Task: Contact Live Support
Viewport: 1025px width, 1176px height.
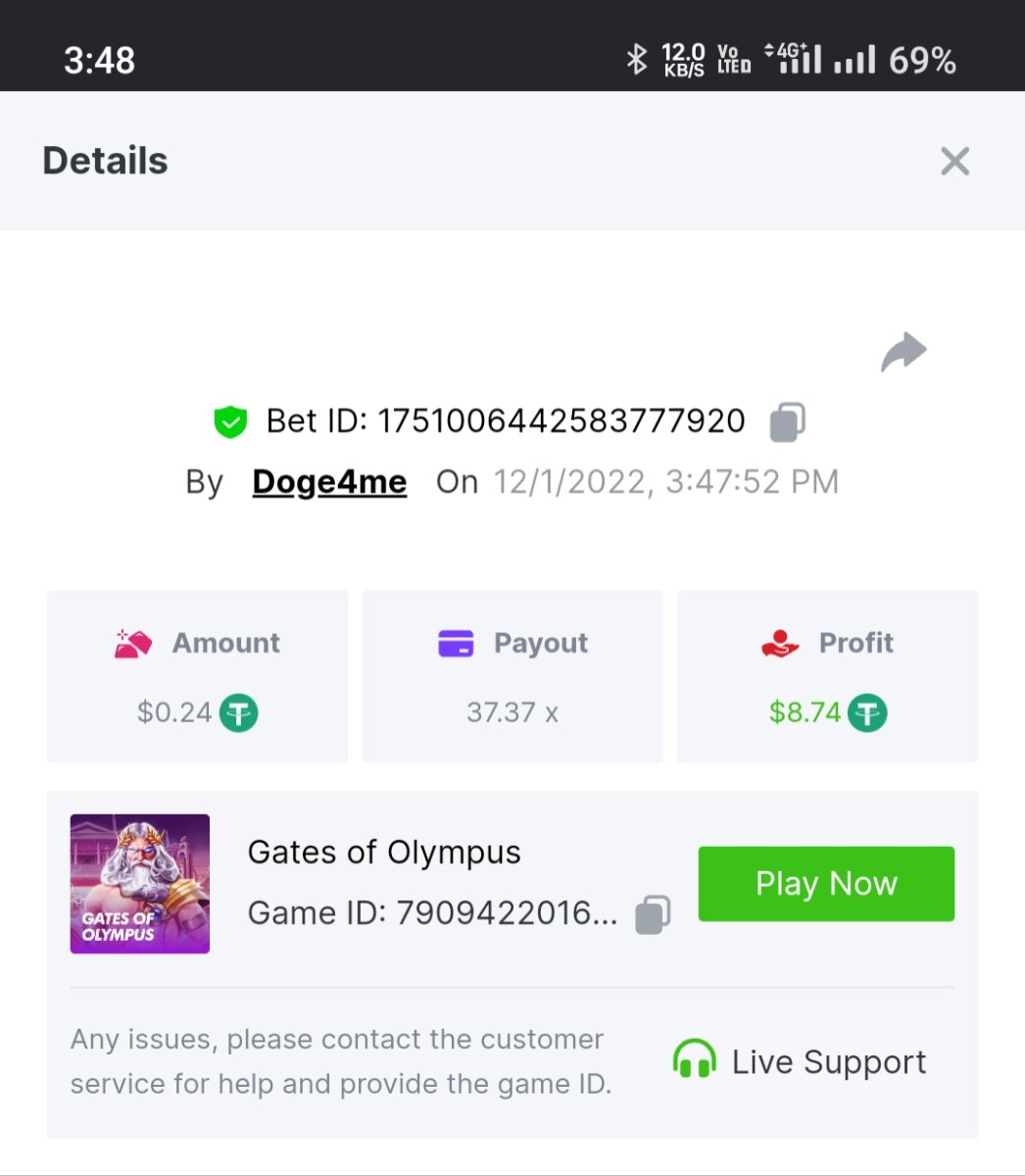Action: tap(800, 1062)
